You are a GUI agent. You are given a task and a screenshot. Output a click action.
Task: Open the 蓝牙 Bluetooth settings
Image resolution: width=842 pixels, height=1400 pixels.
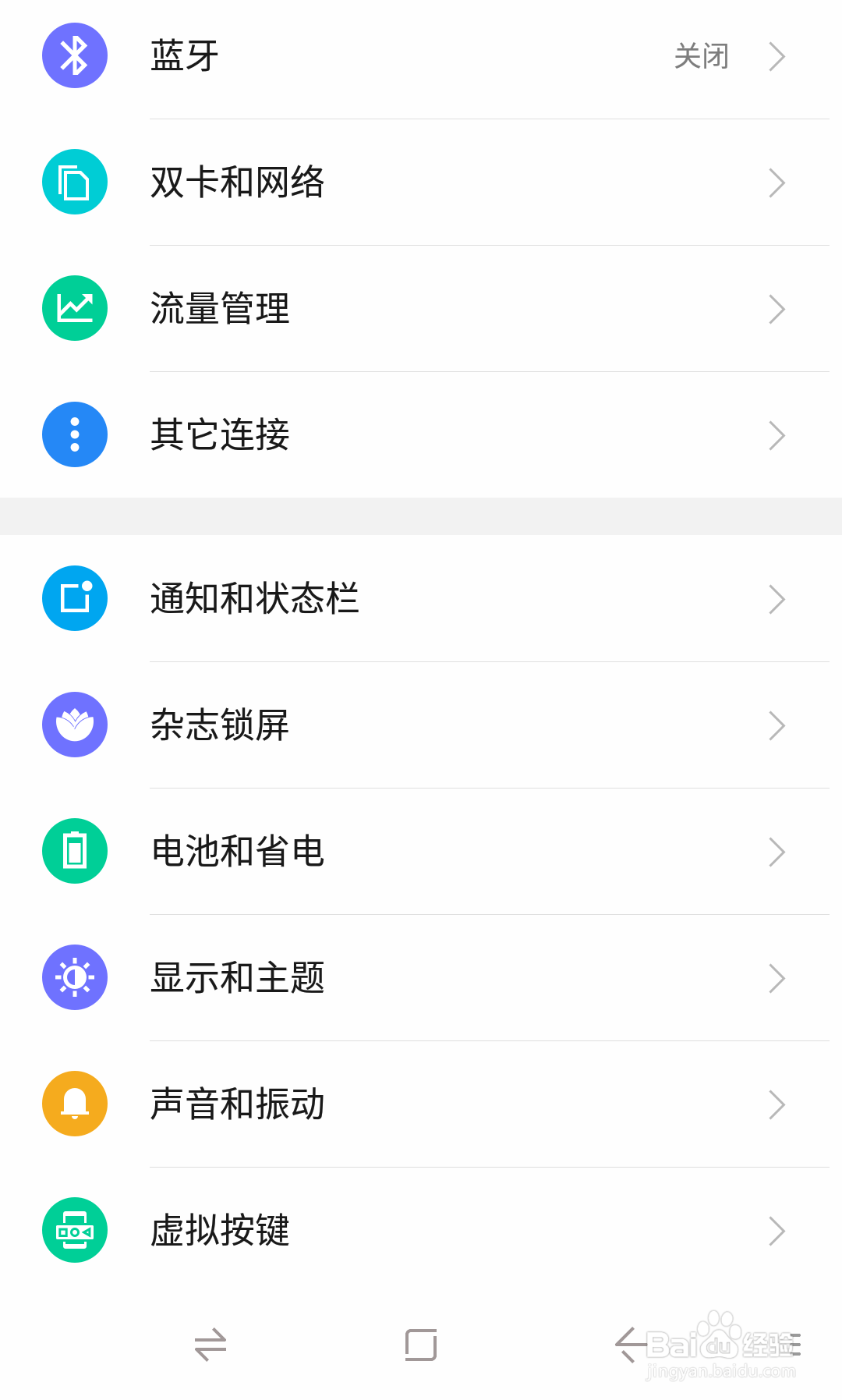[x=421, y=56]
